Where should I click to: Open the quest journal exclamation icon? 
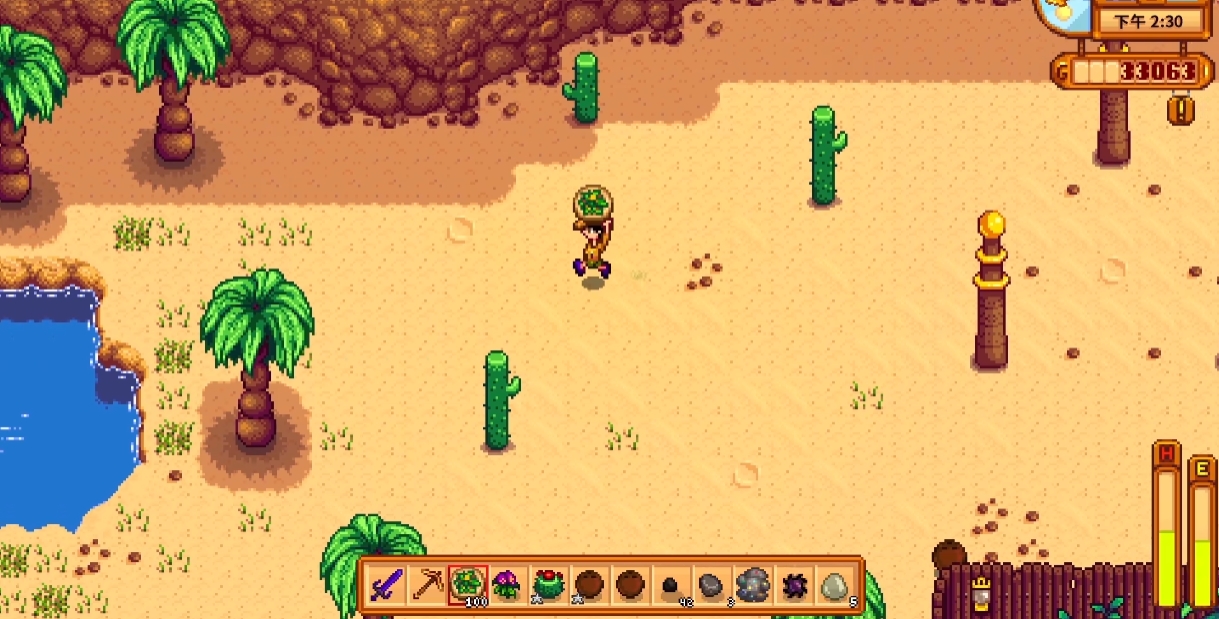(1180, 108)
